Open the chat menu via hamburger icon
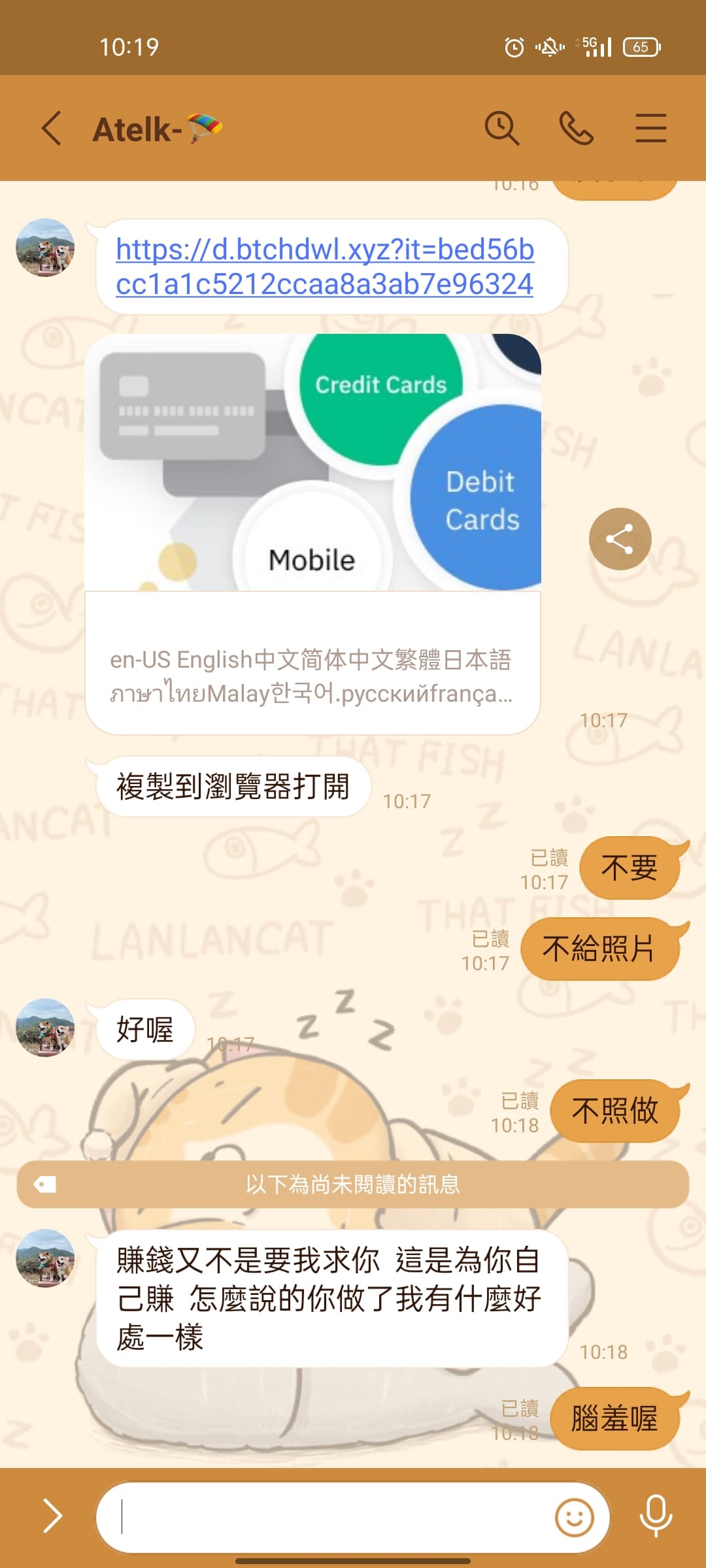Viewport: 706px width, 1568px height. 651,129
